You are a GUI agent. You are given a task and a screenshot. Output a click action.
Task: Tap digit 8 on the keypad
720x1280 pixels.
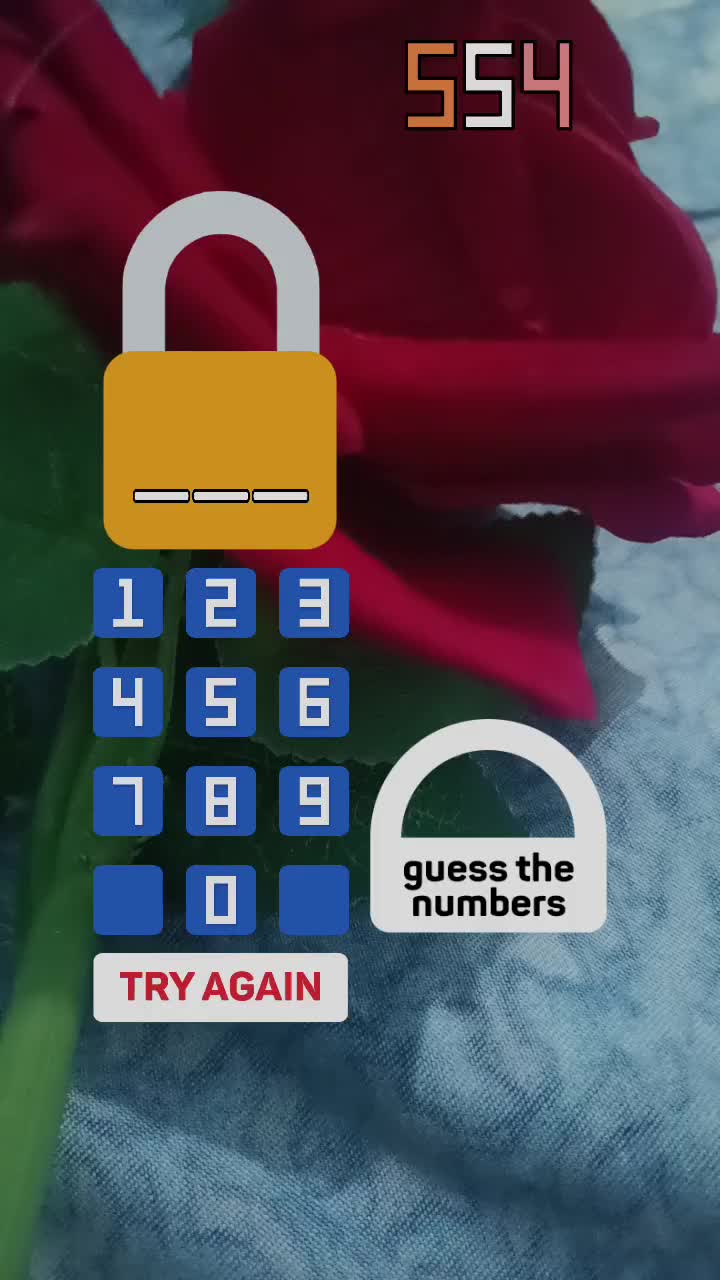tap(221, 801)
